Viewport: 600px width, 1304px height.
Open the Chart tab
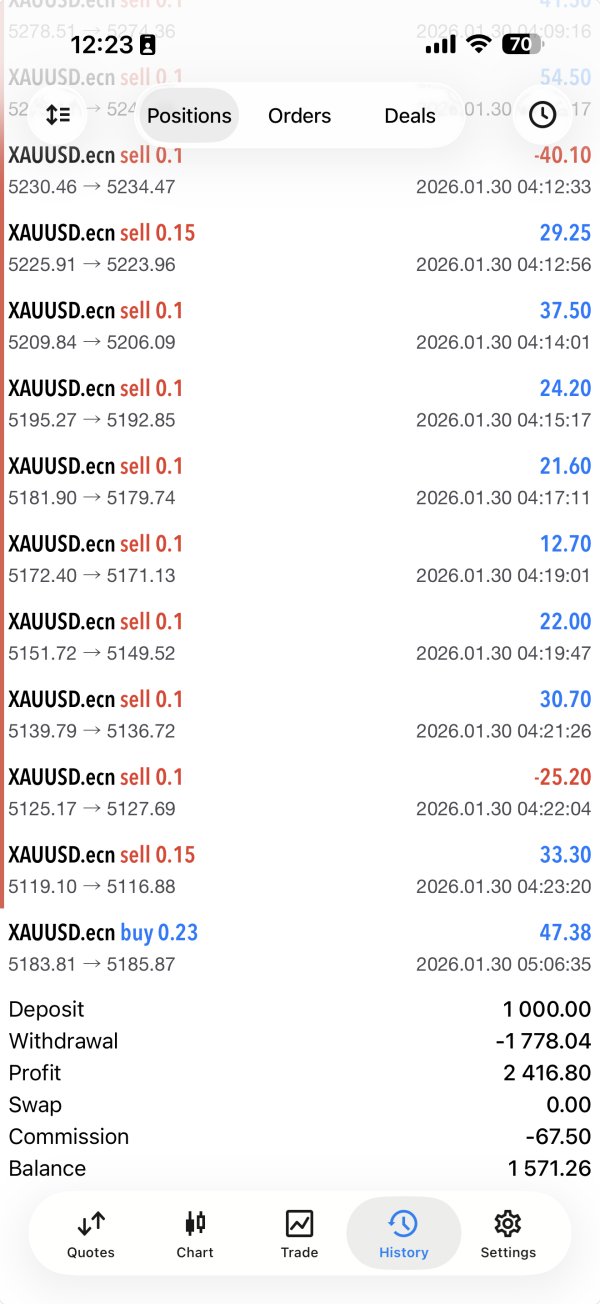pyautogui.click(x=195, y=1234)
